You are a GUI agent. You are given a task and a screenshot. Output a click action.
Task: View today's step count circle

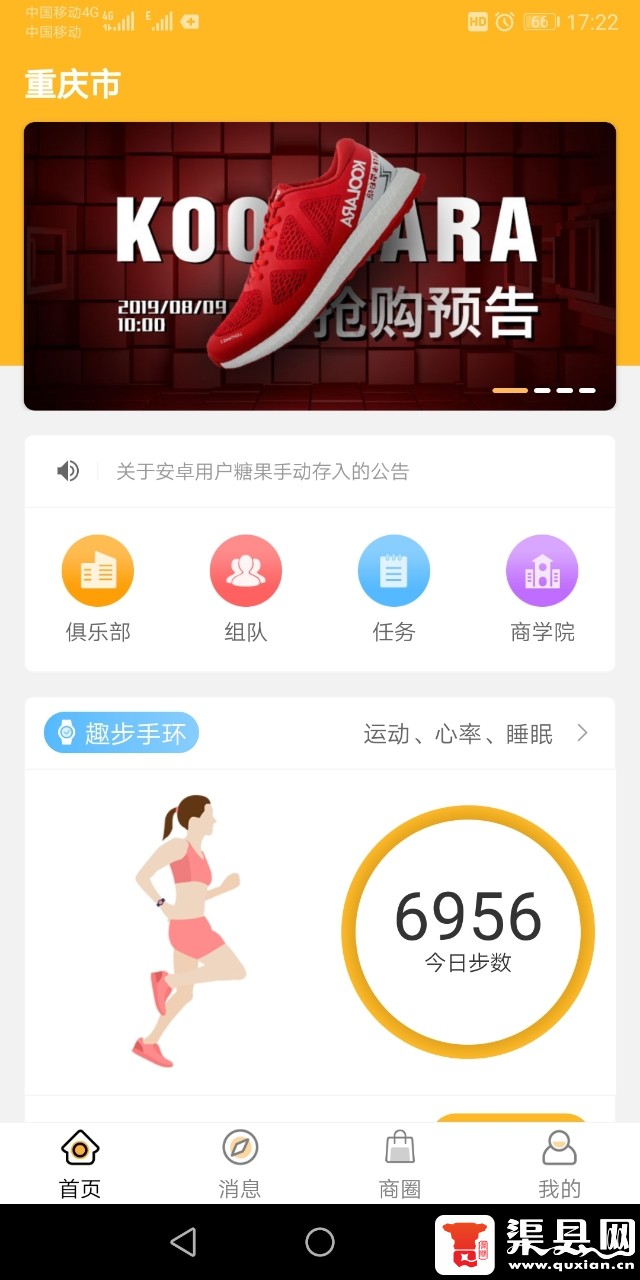[468, 932]
